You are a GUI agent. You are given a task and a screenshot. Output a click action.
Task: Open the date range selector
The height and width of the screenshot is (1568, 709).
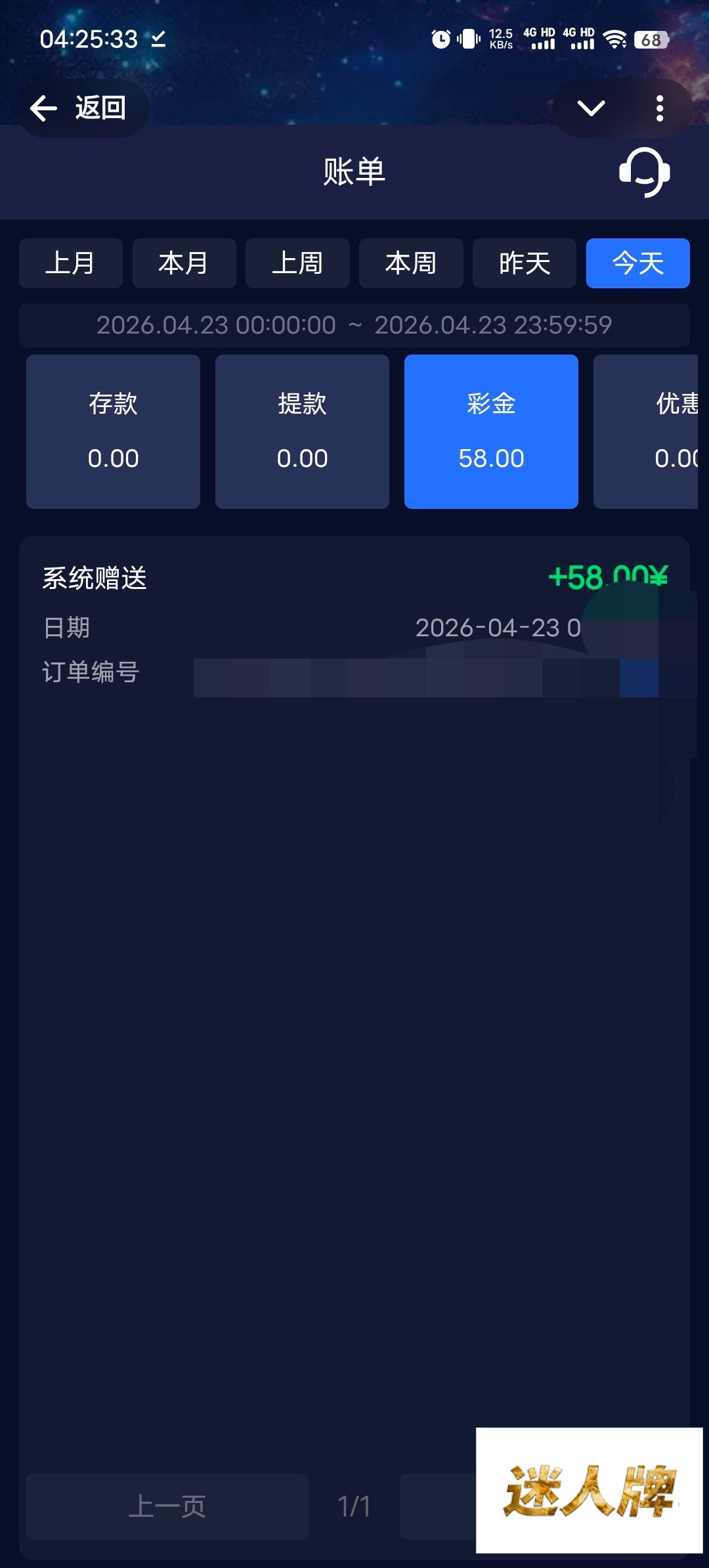(354, 325)
